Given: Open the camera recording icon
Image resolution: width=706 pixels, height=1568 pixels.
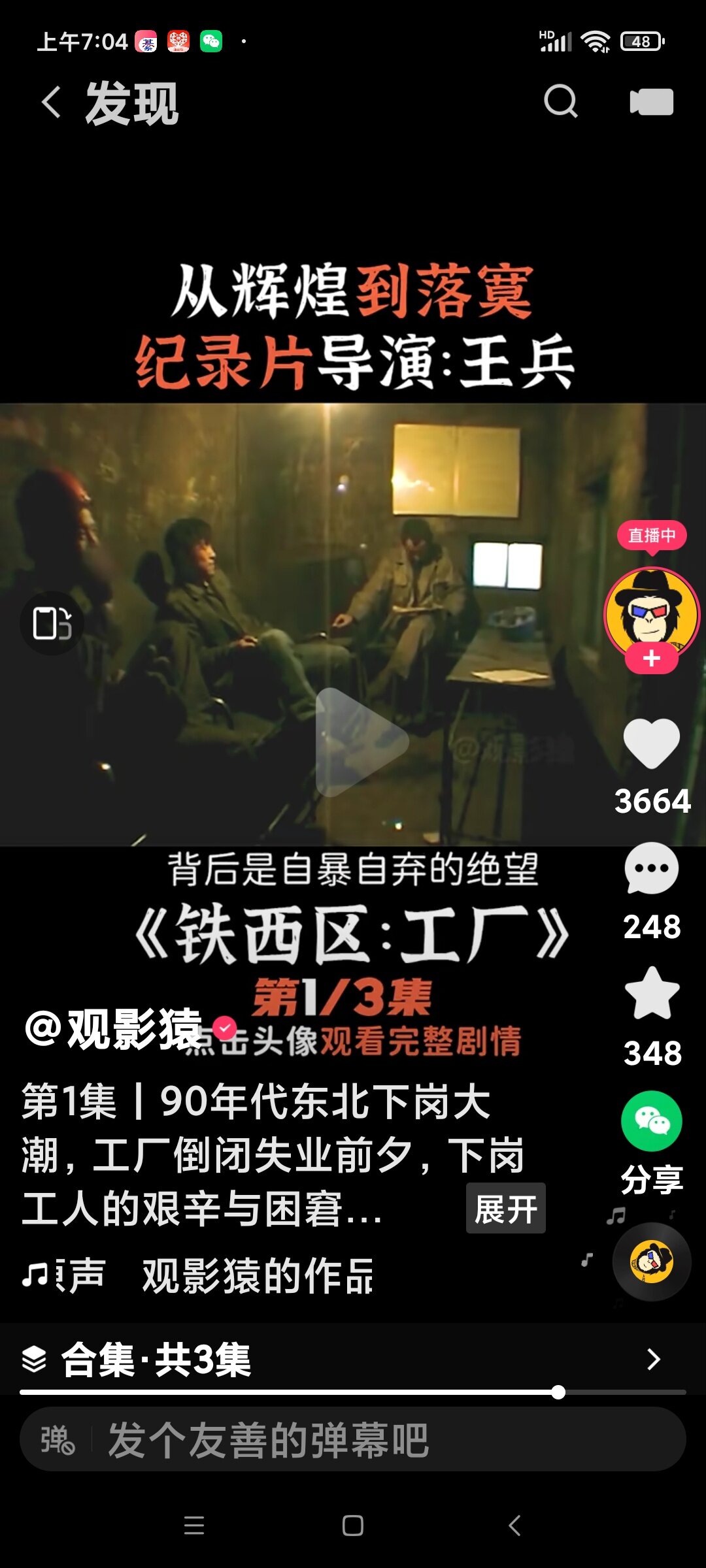Looking at the screenshot, I should (651, 102).
